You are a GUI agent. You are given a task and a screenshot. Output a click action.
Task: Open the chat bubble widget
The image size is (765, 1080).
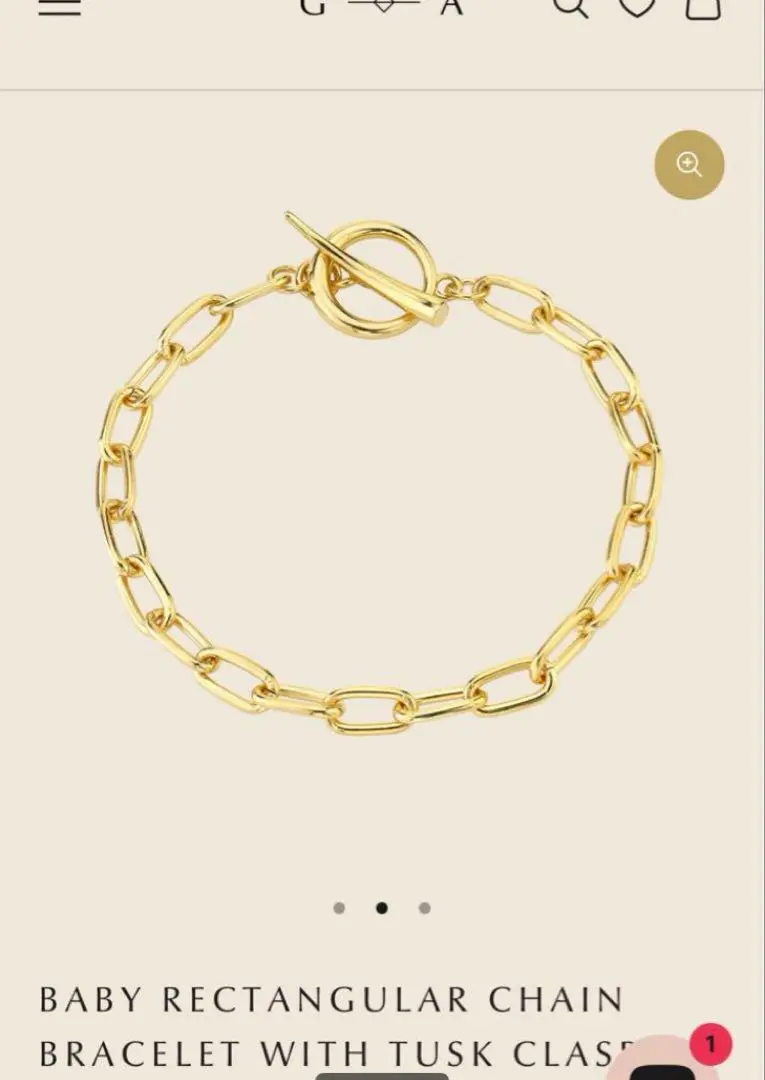click(665, 1062)
